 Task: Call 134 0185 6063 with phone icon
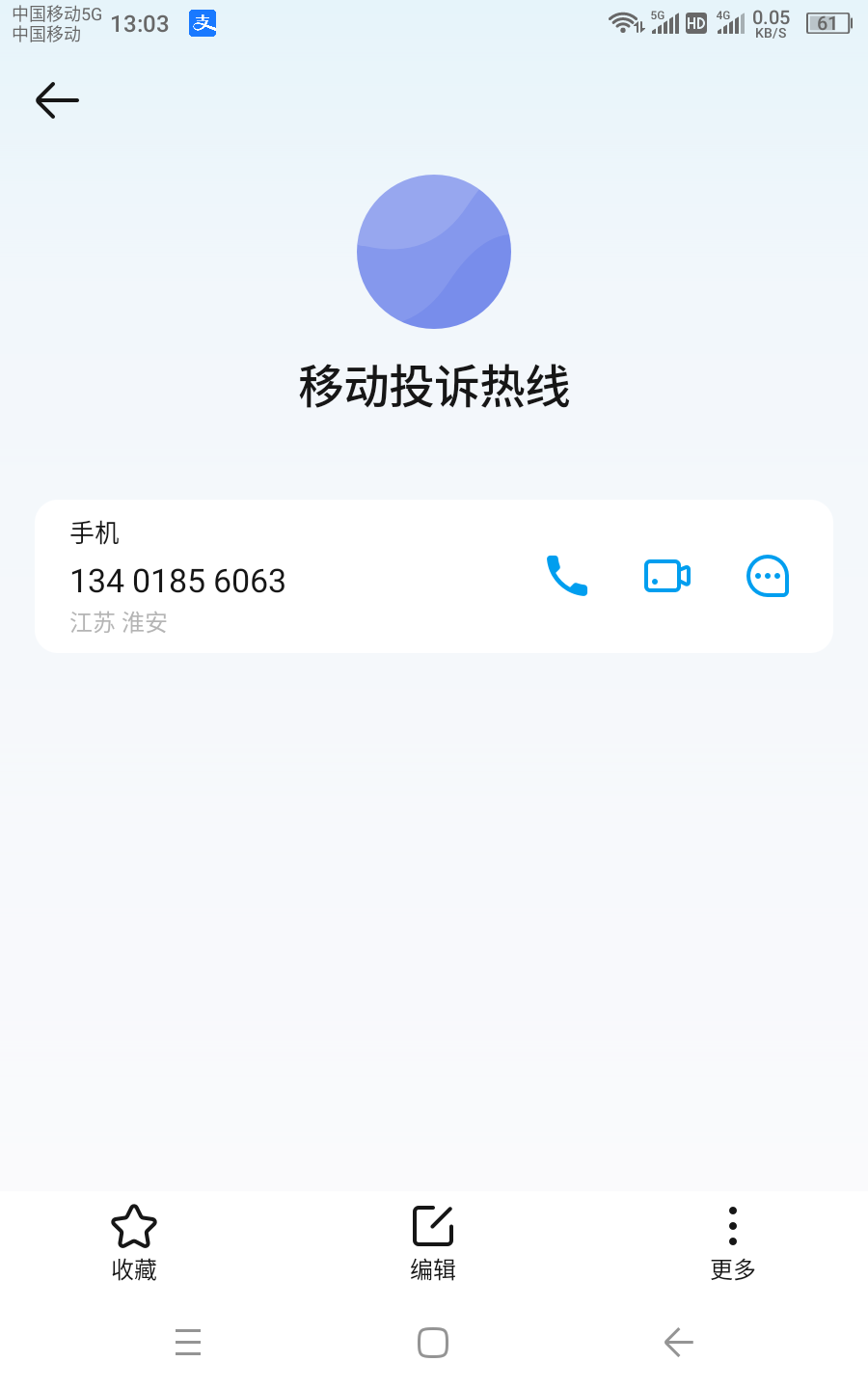pyautogui.click(x=567, y=576)
